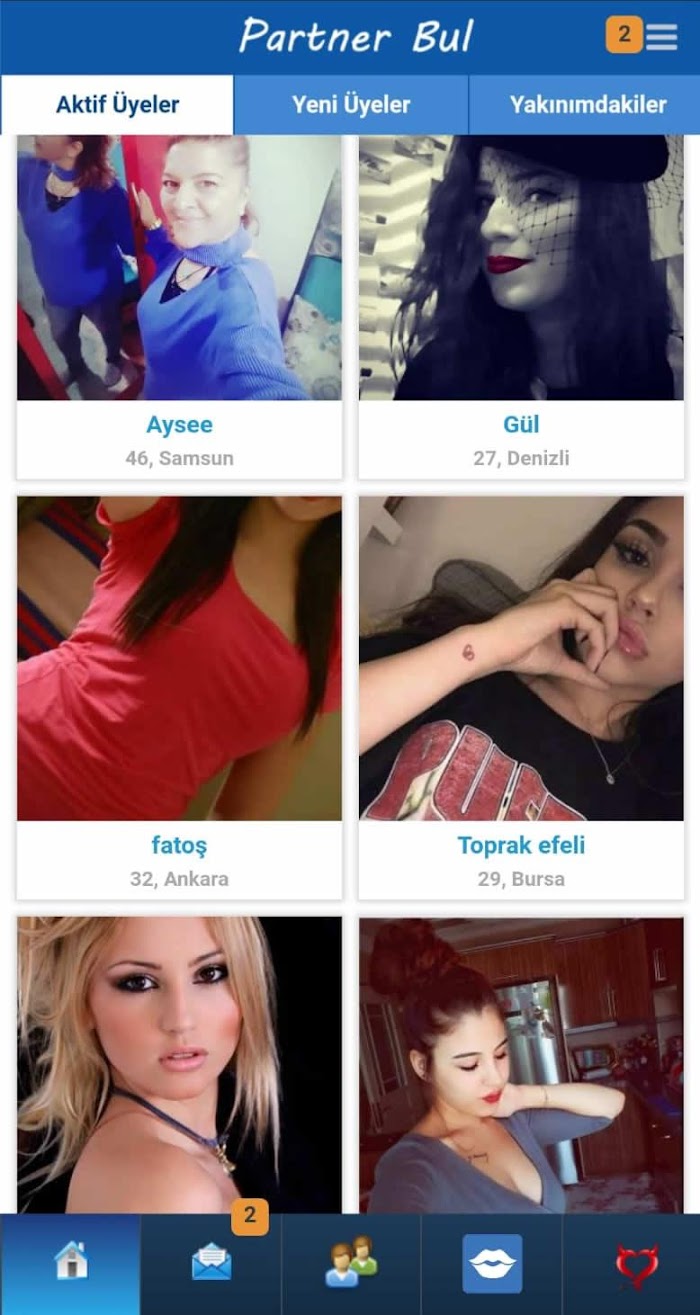Open the friends people icon
Viewport: 700px width, 1315px height.
tap(351, 1263)
